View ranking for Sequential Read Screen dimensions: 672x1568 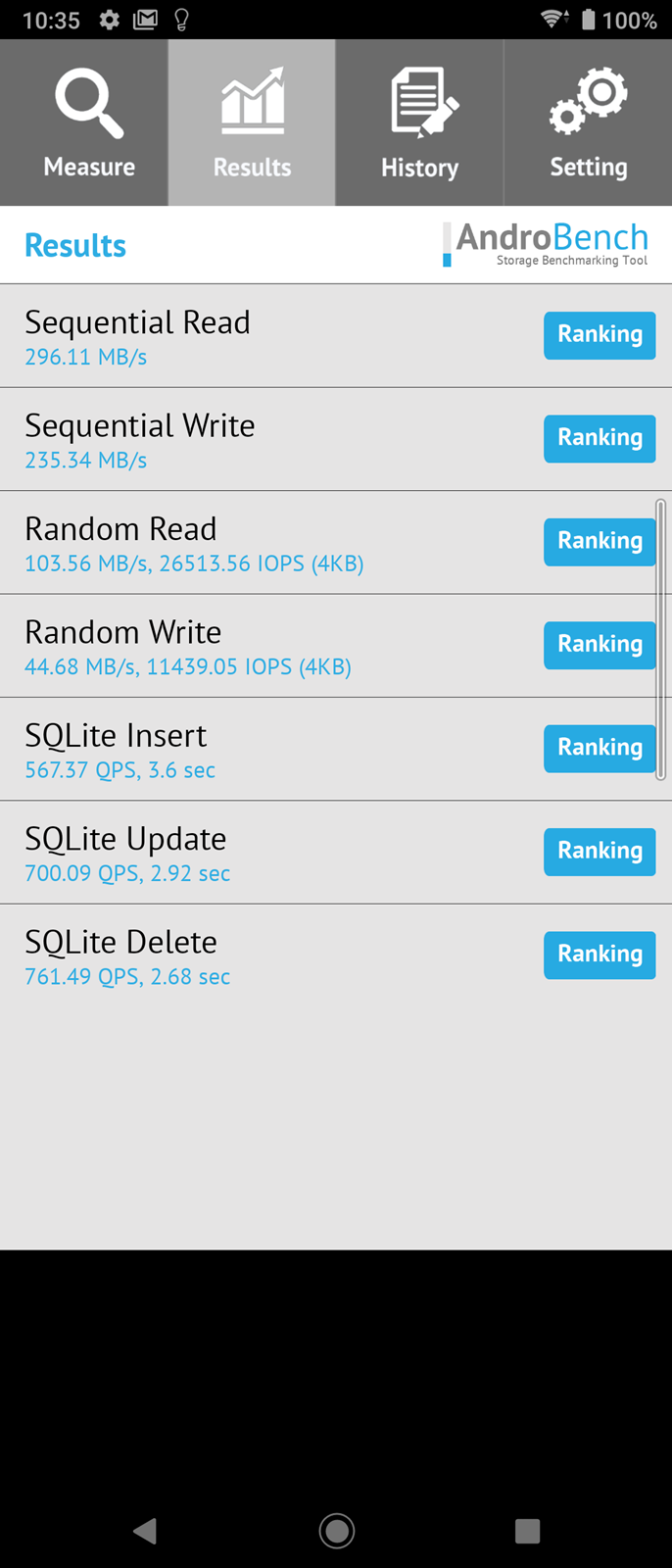click(600, 335)
